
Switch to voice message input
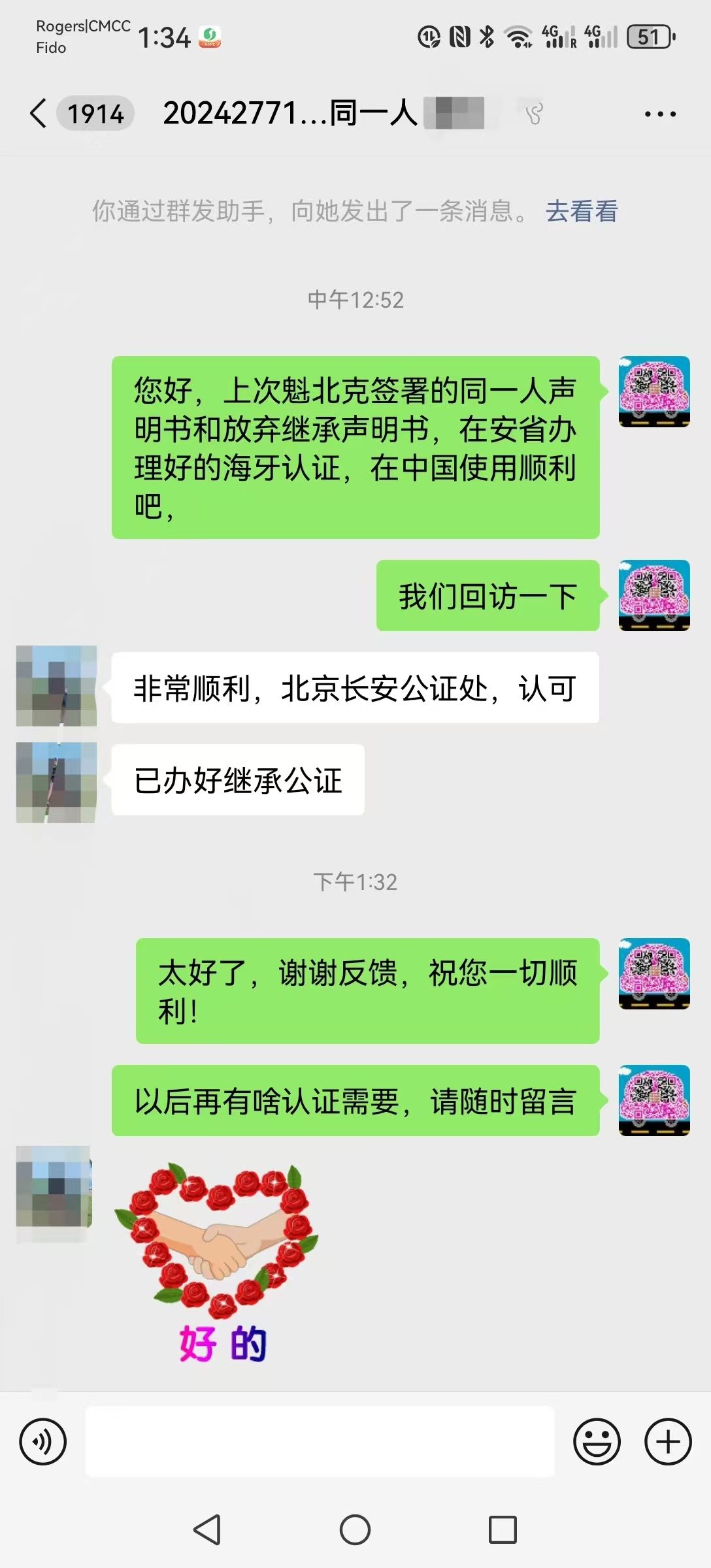(x=43, y=1441)
